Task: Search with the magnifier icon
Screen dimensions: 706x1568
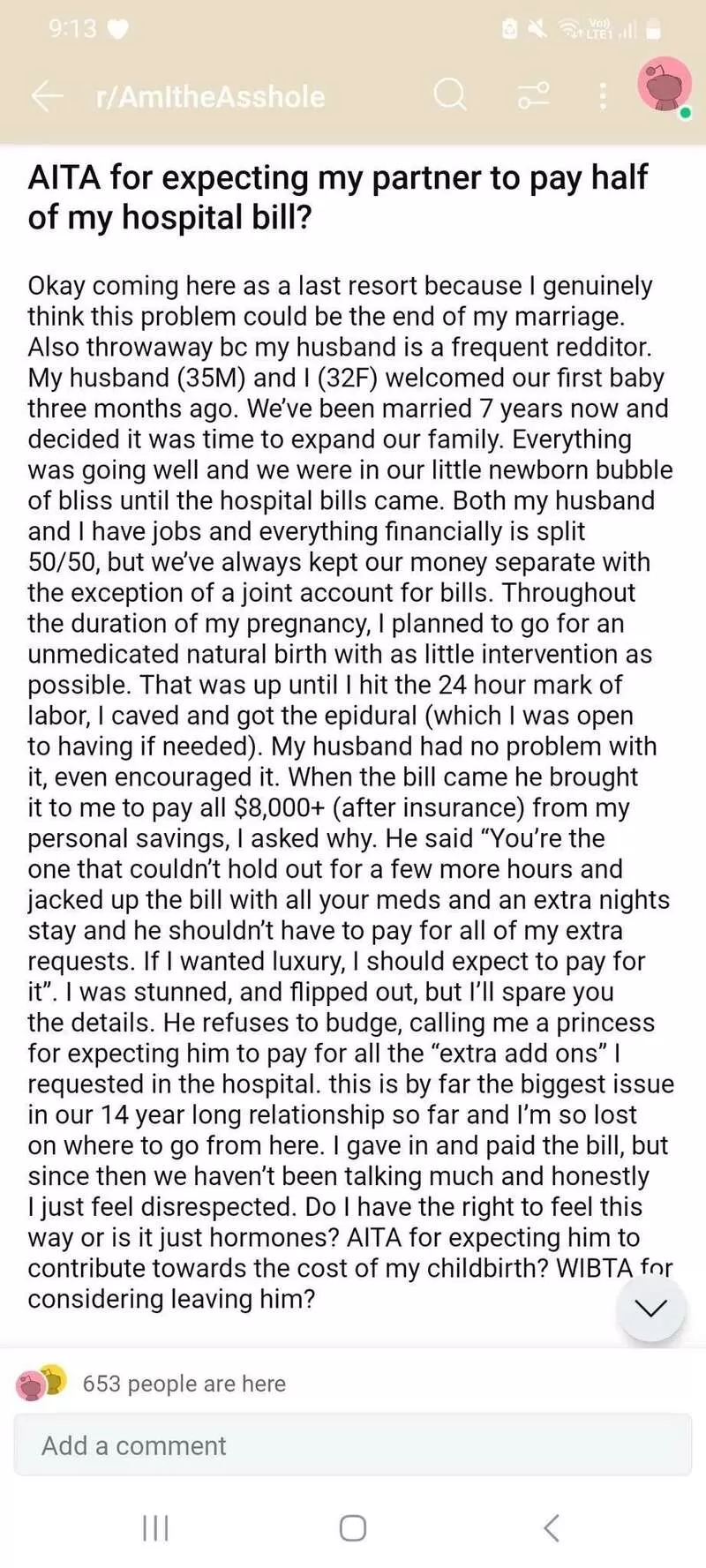Action: tap(450, 94)
